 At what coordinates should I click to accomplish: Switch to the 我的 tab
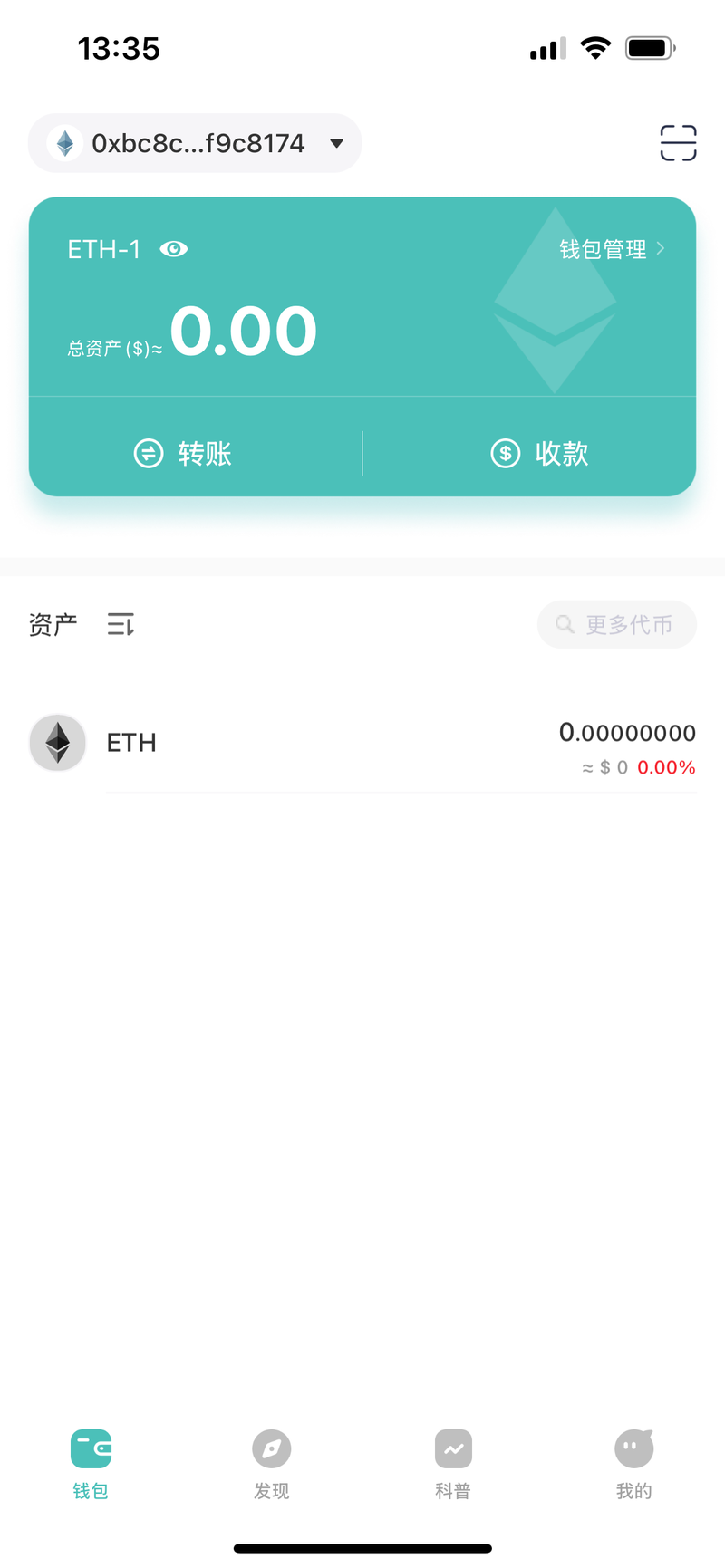[634, 1465]
